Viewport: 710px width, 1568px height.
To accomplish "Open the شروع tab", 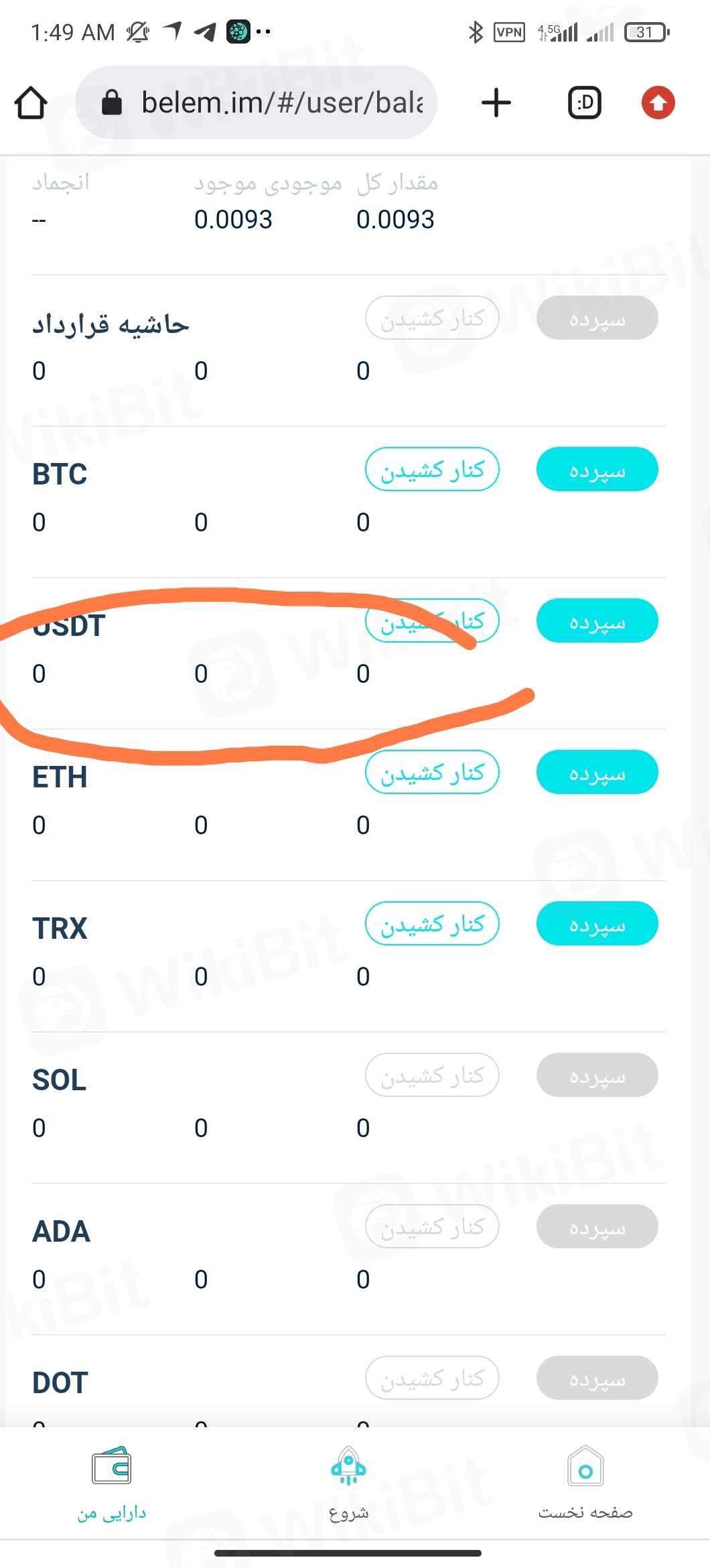I will pyautogui.click(x=348, y=1483).
